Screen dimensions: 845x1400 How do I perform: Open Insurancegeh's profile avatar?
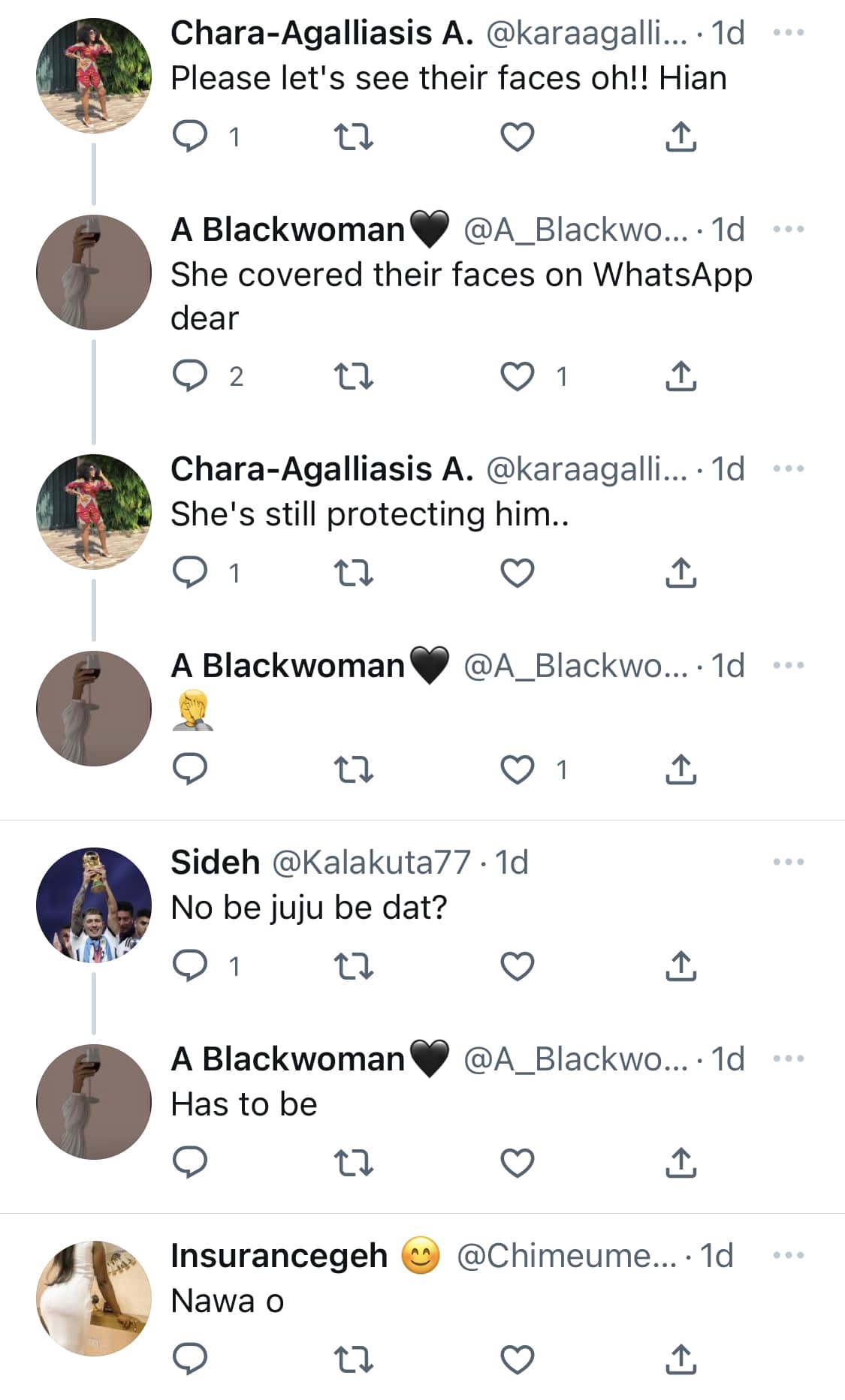94,1299
